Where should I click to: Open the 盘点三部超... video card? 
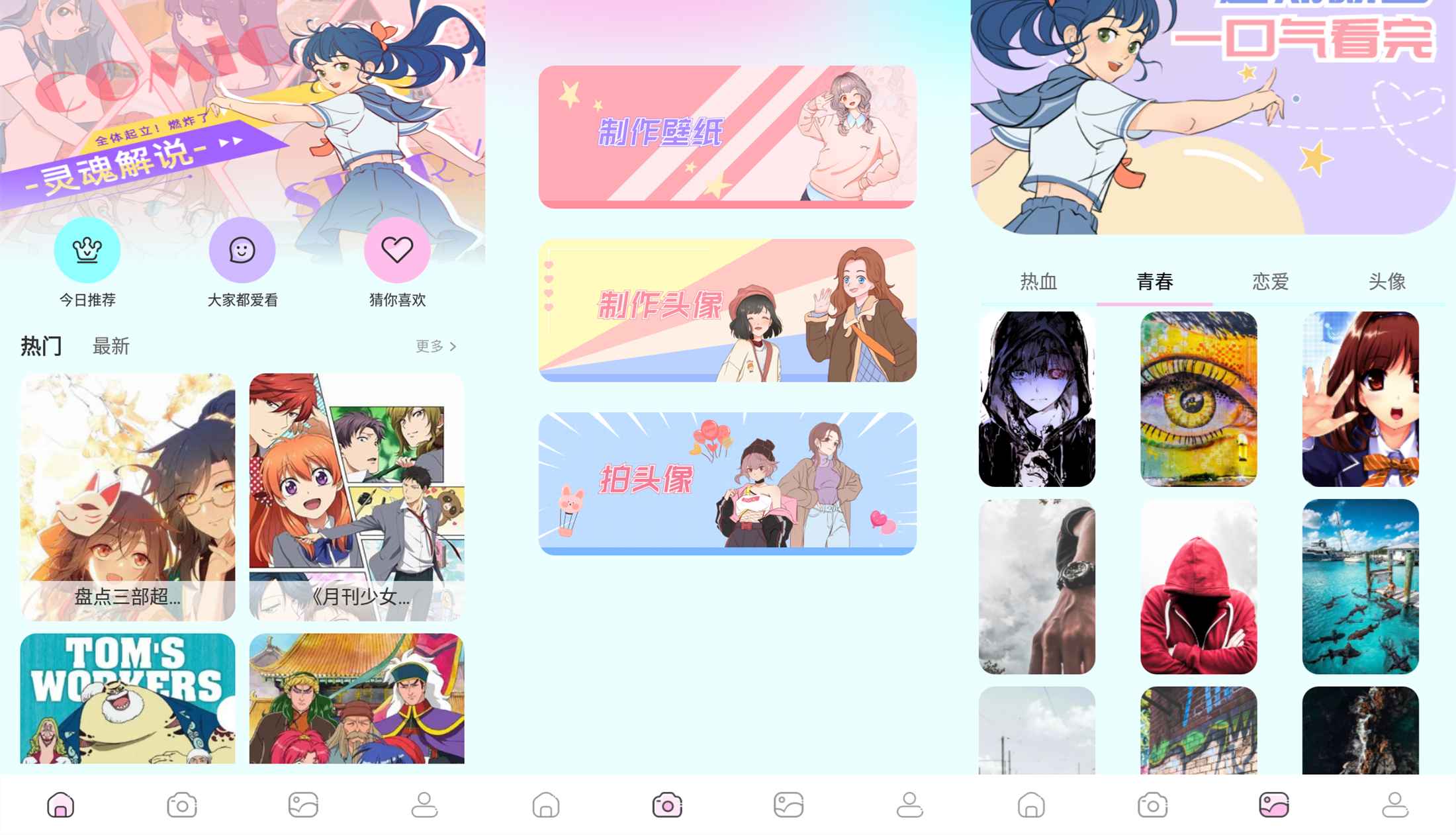(128, 496)
